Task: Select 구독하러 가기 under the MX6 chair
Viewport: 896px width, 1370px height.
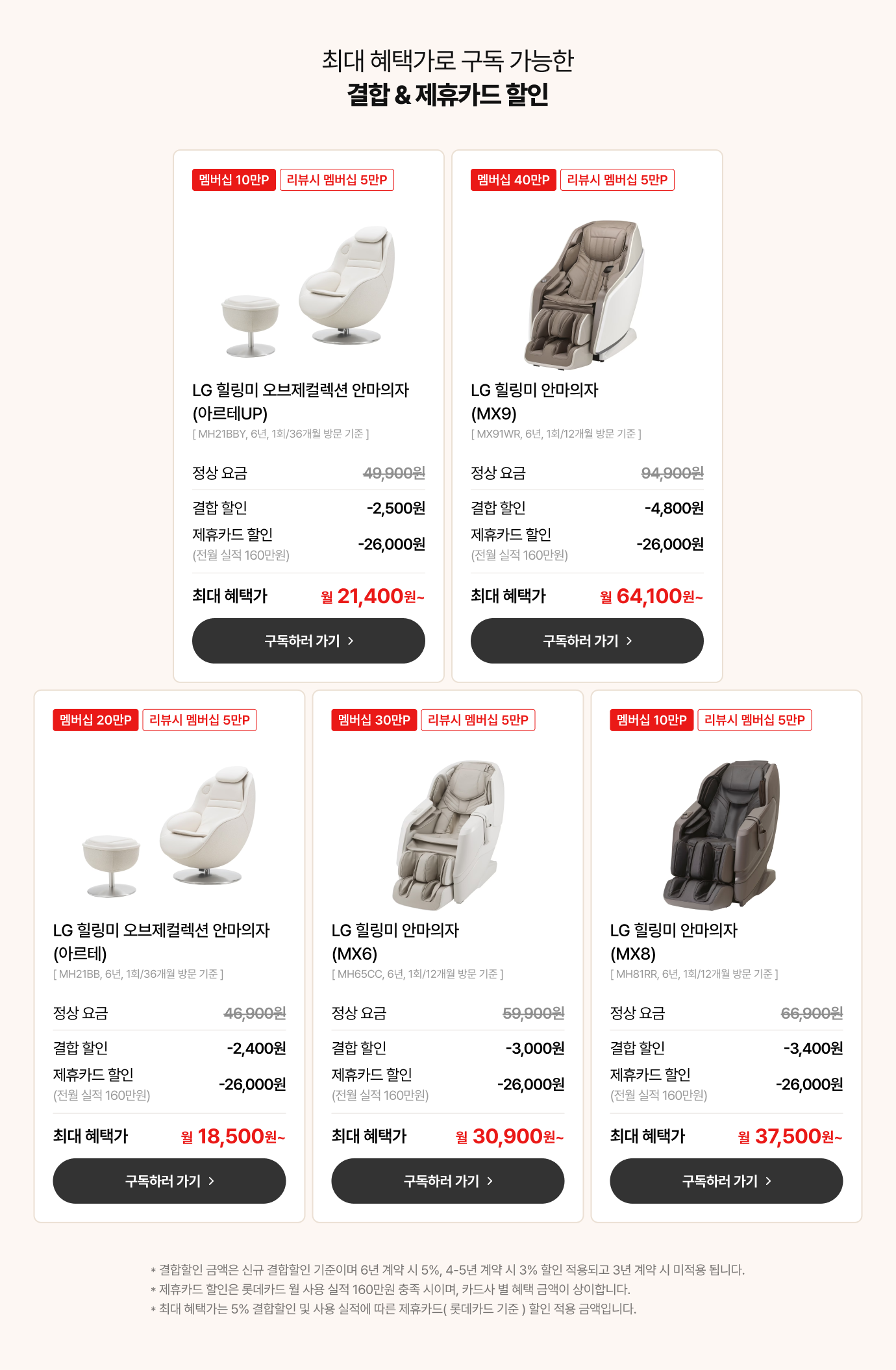Action: [x=447, y=1181]
